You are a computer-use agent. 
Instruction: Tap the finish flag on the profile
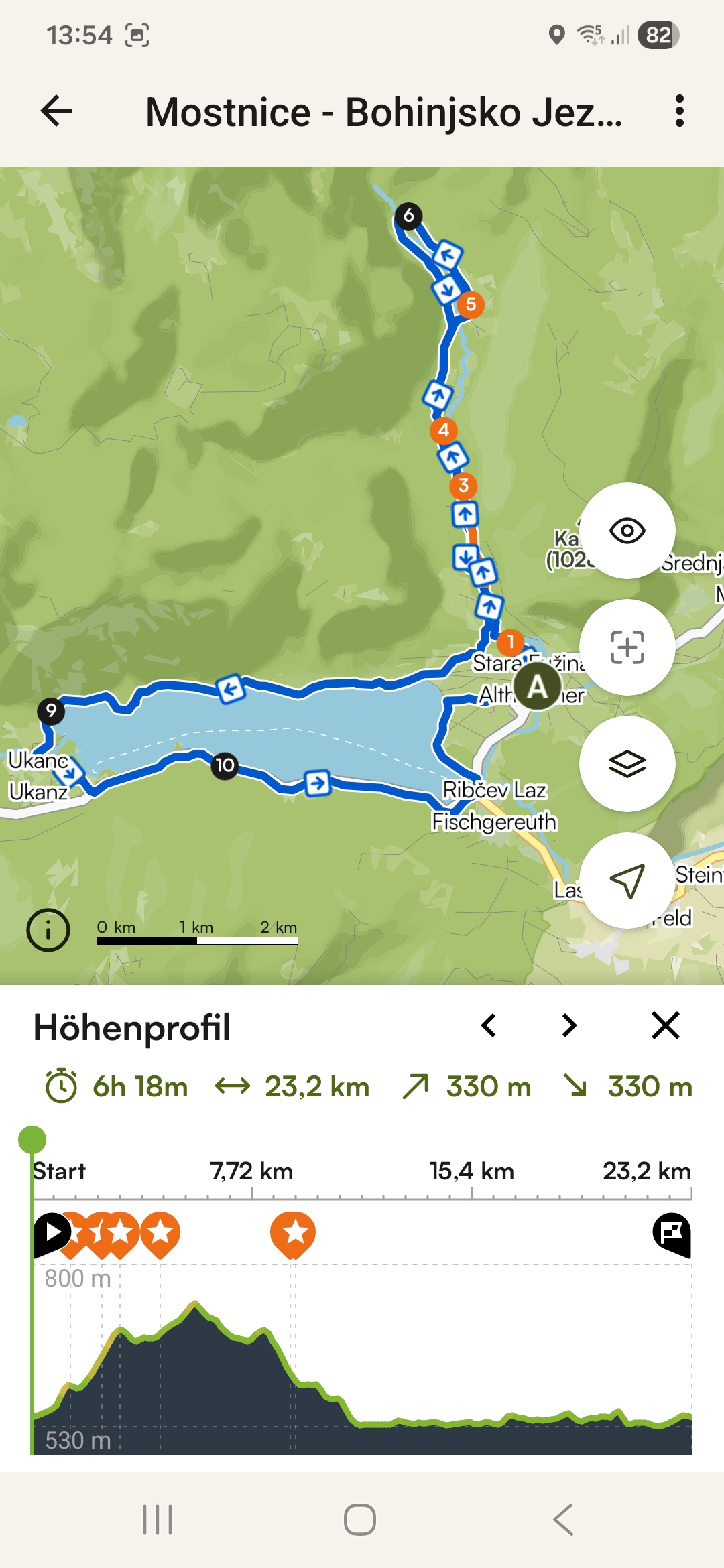pos(671,1233)
